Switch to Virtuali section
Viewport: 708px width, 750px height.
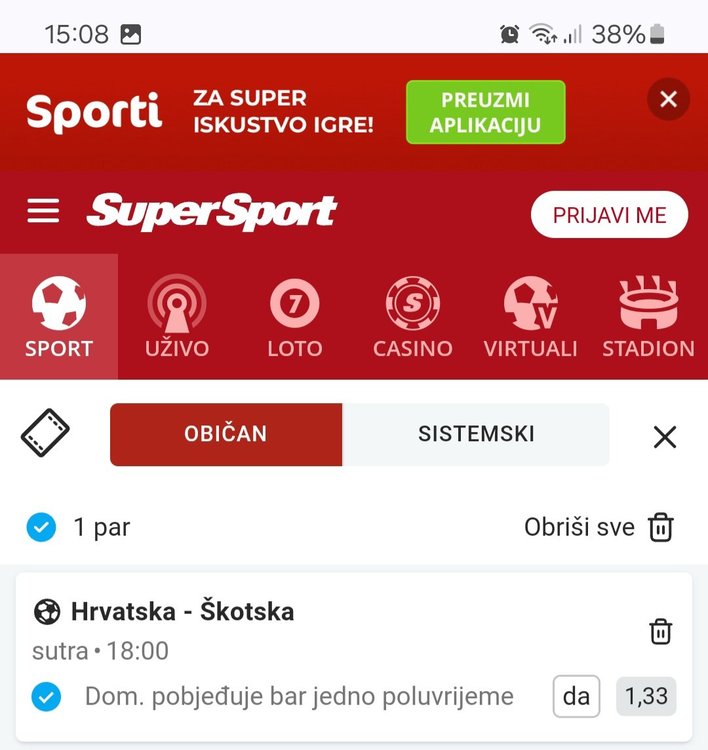(x=530, y=317)
